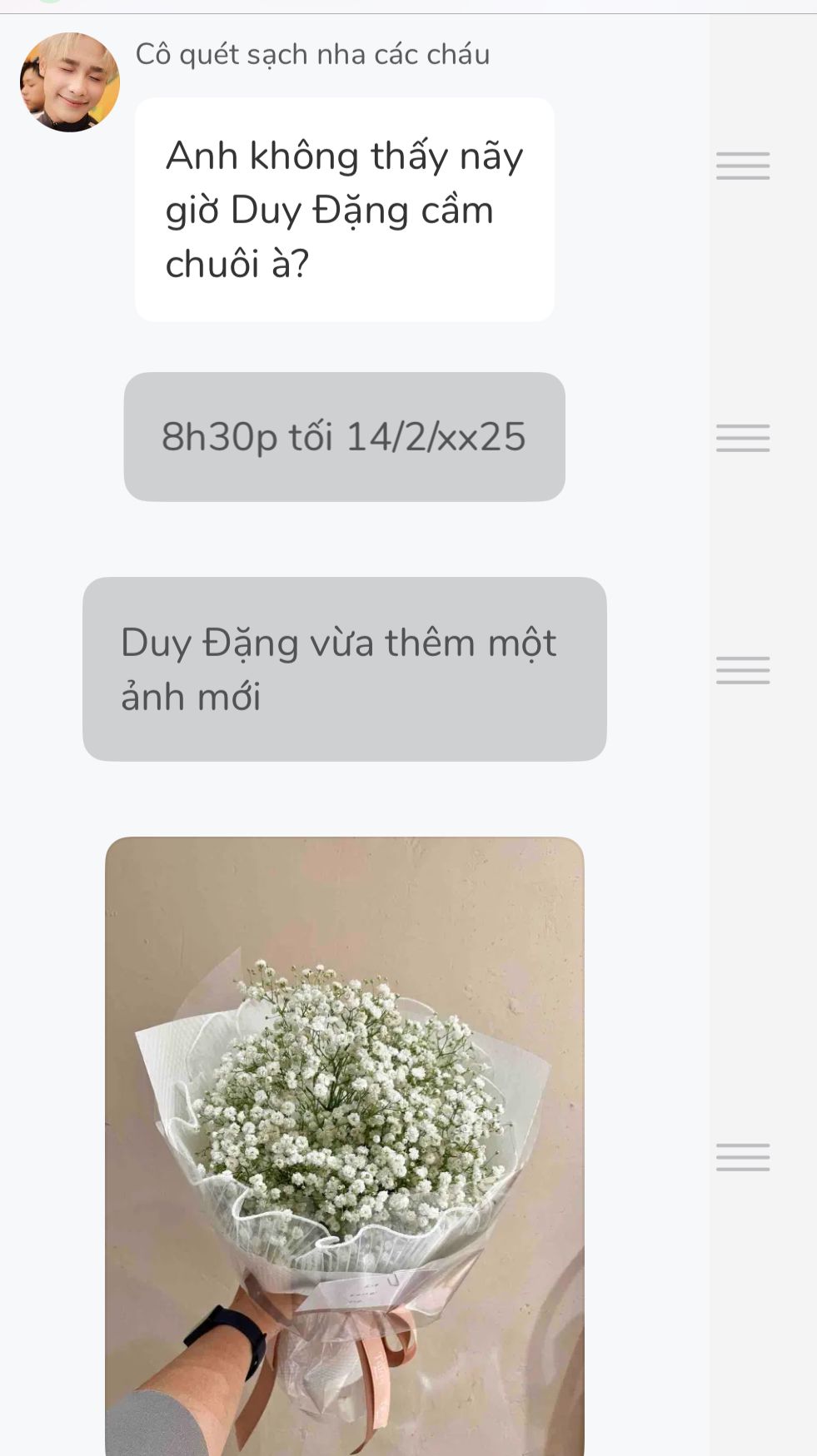Tap the handle beside "Duy Đặng vừa thêm một ảnh mới"
817x1456 pixels.
click(743, 670)
